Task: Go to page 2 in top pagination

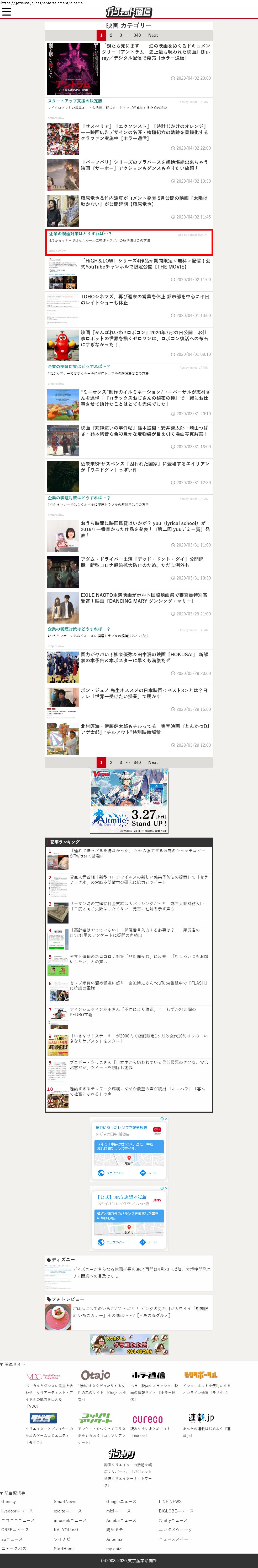Action: pyautogui.click(x=111, y=35)
